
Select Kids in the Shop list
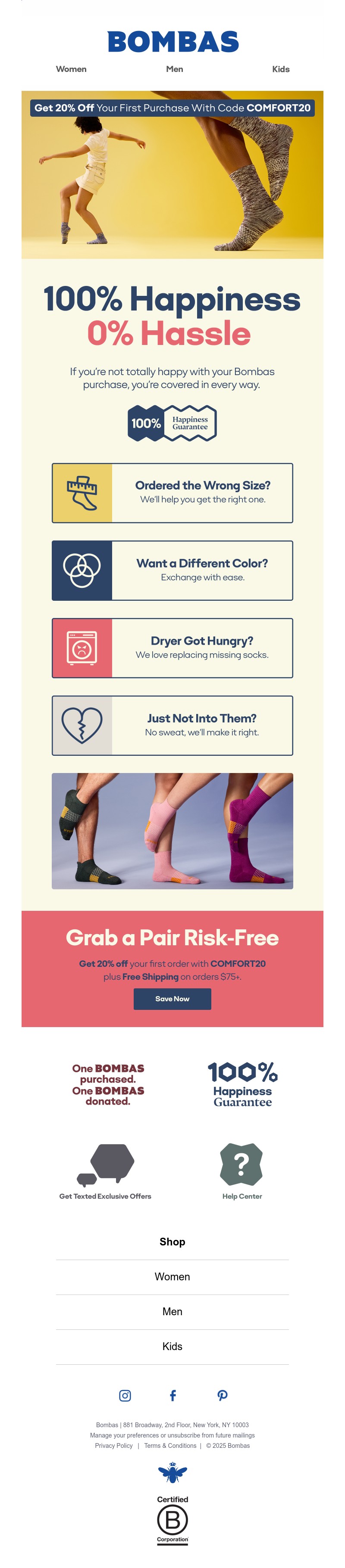[172, 1346]
